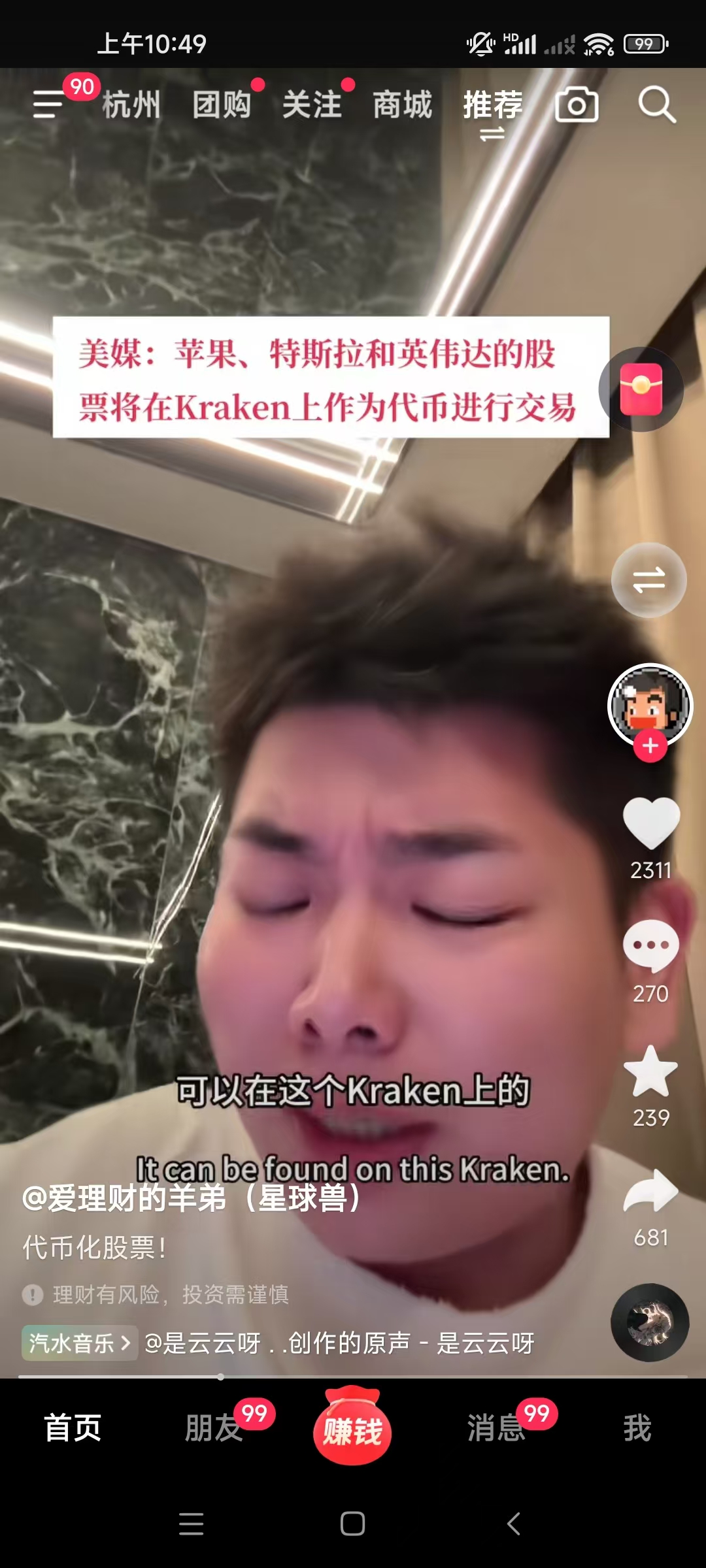Add this video to favorites star

(651, 1071)
